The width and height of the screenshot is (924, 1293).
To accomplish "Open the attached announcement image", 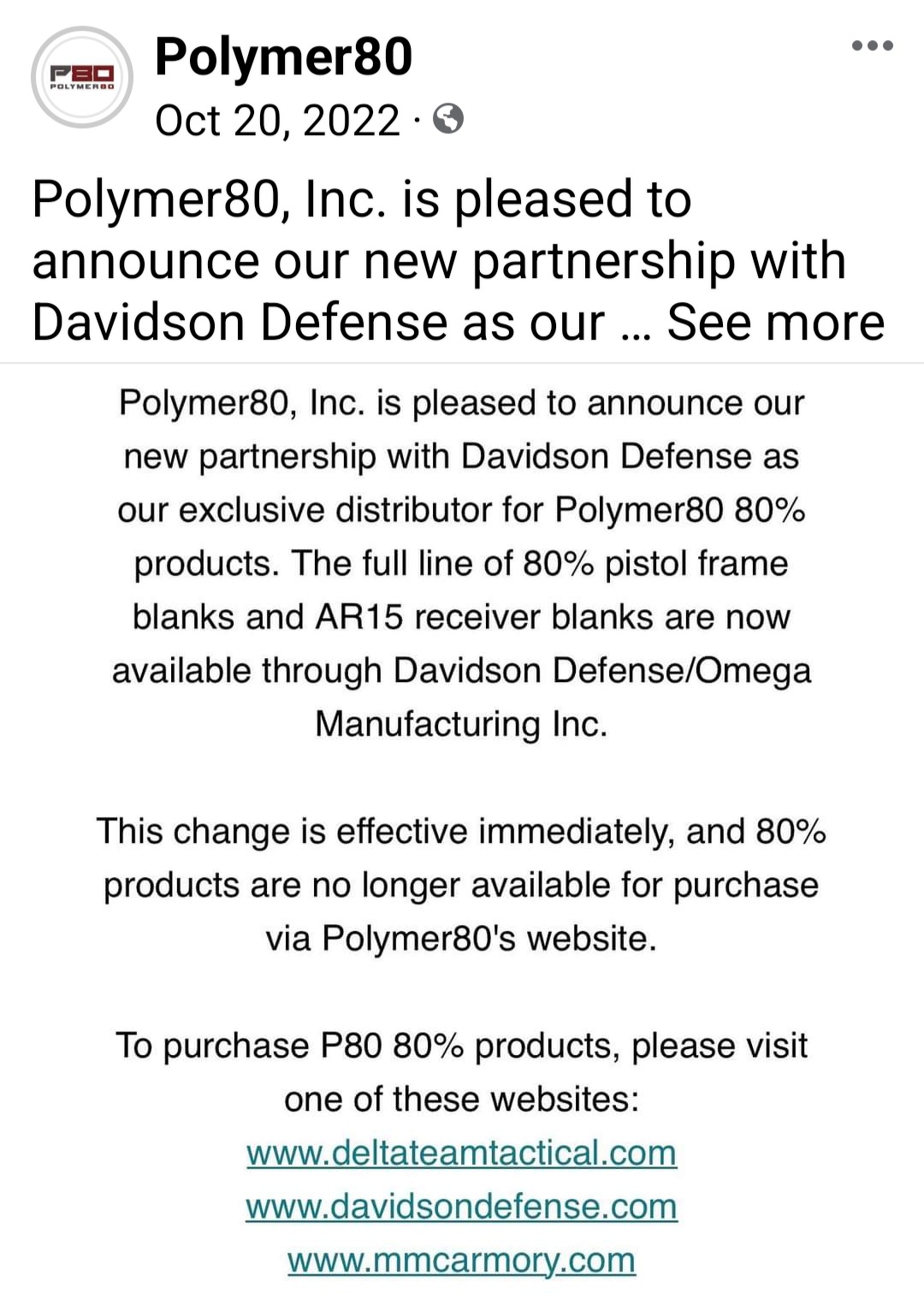I will pyautogui.click(x=462, y=770).
